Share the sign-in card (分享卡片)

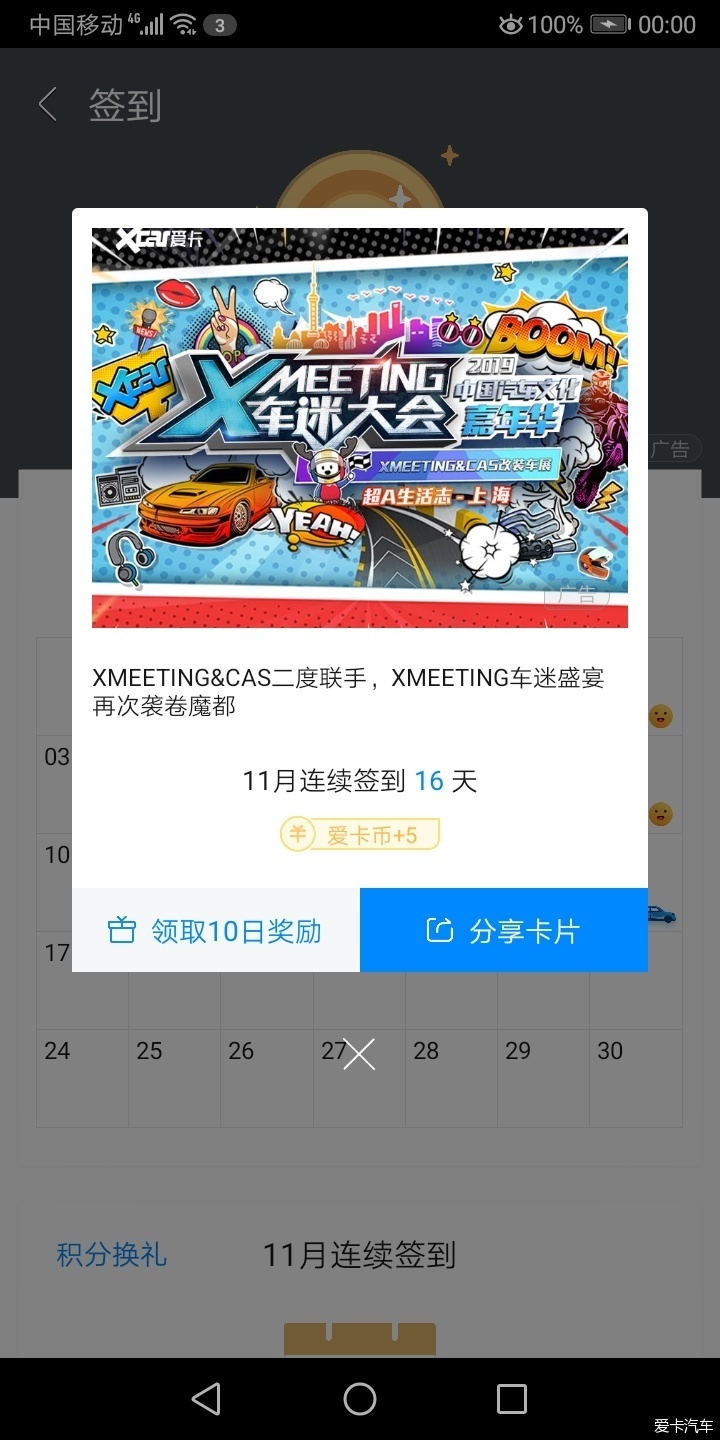(x=504, y=931)
